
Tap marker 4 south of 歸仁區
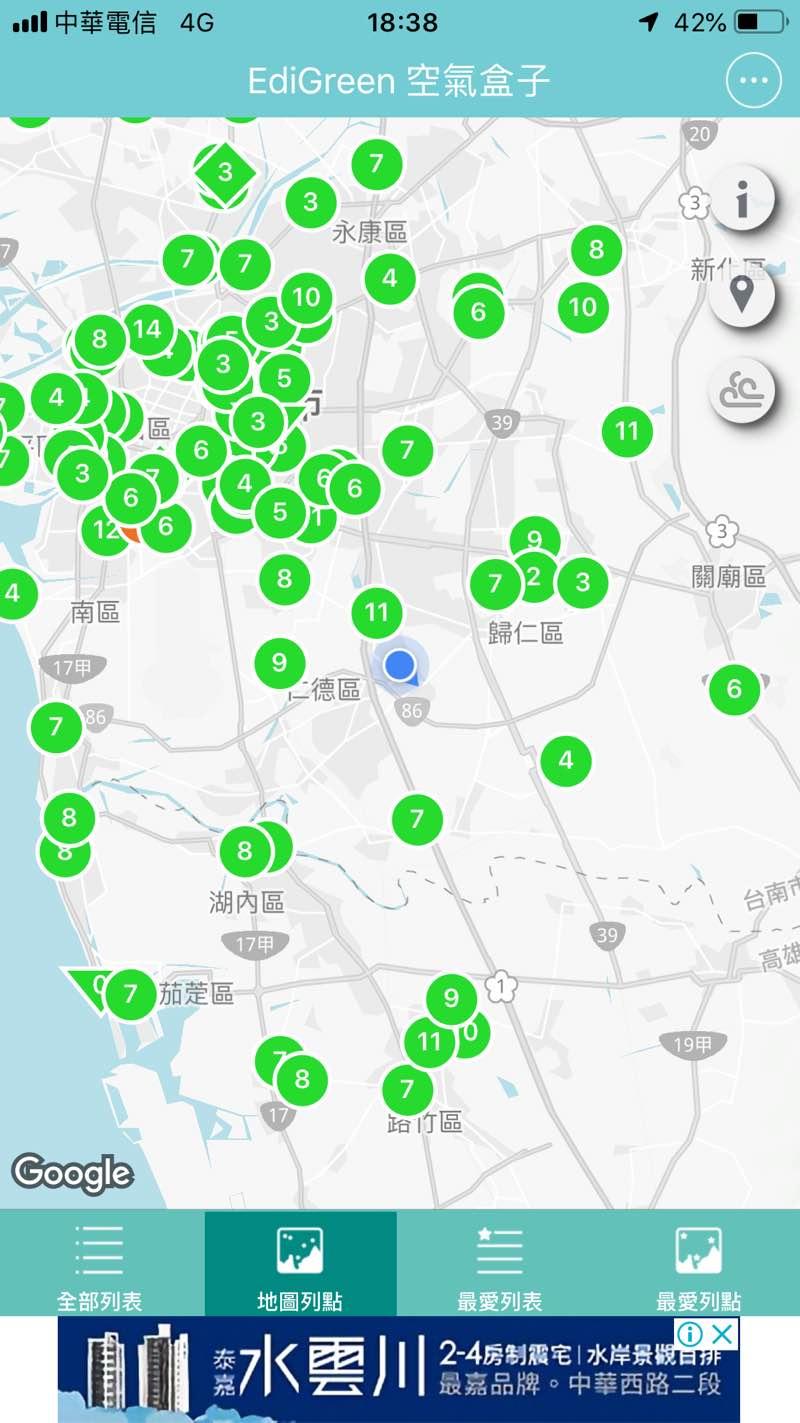566,760
